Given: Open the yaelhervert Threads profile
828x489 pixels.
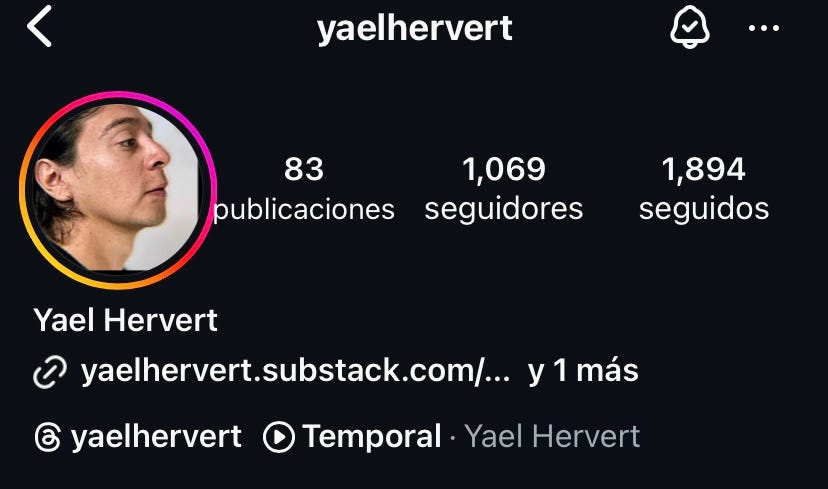Looking at the screenshot, I should pos(139,437).
